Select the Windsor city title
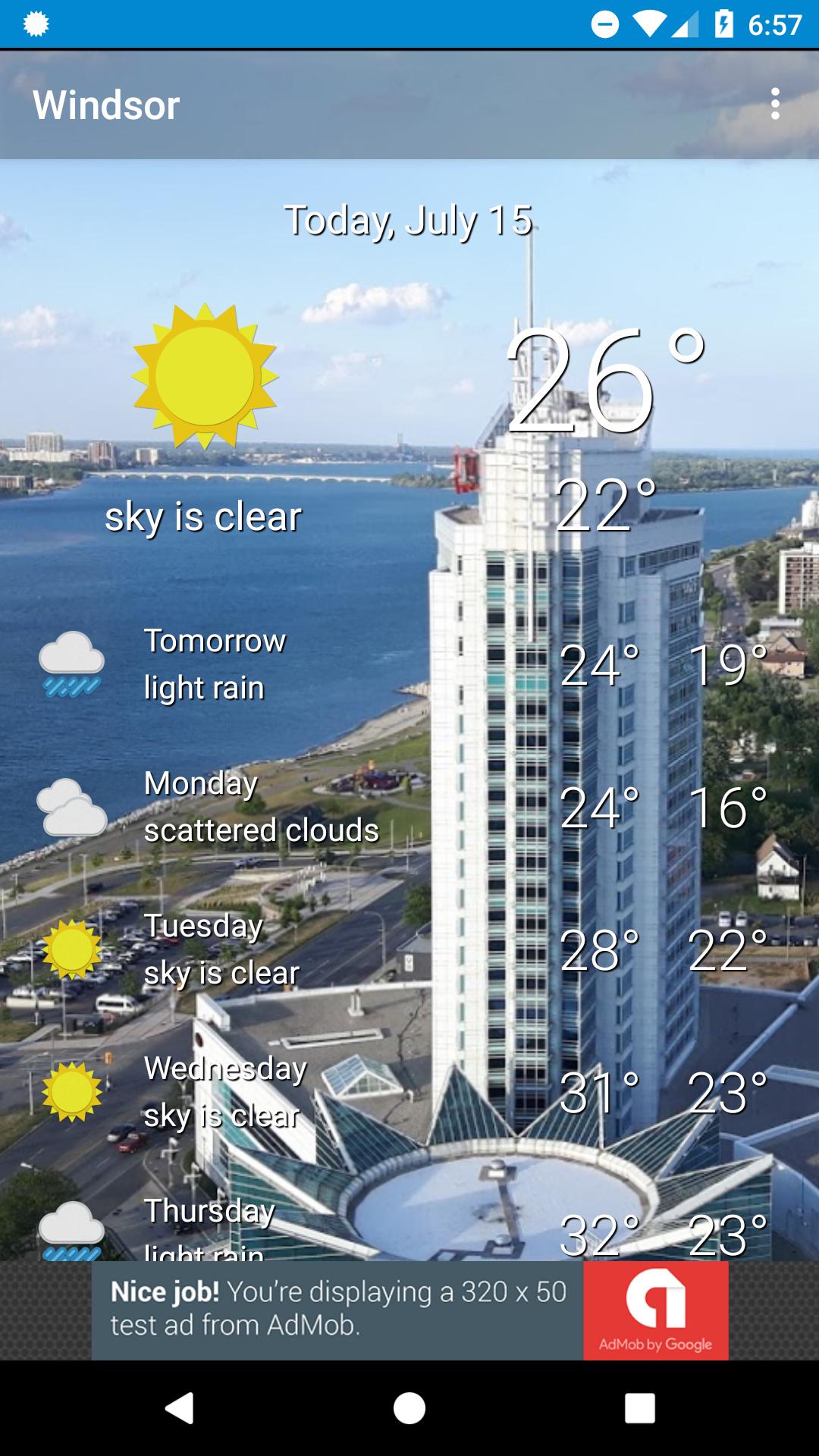This screenshot has height=1456, width=819. 107,105
